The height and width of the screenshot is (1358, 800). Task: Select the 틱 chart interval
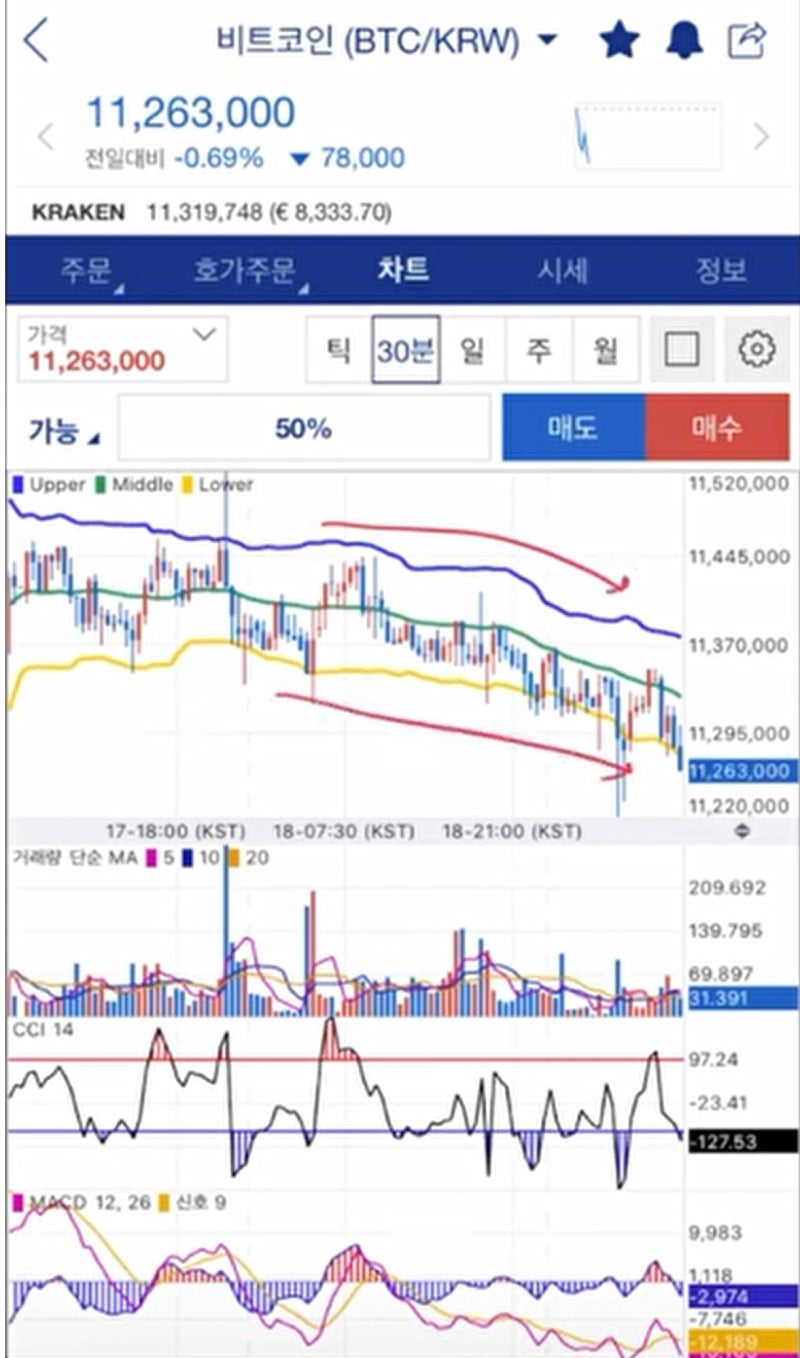click(x=338, y=349)
